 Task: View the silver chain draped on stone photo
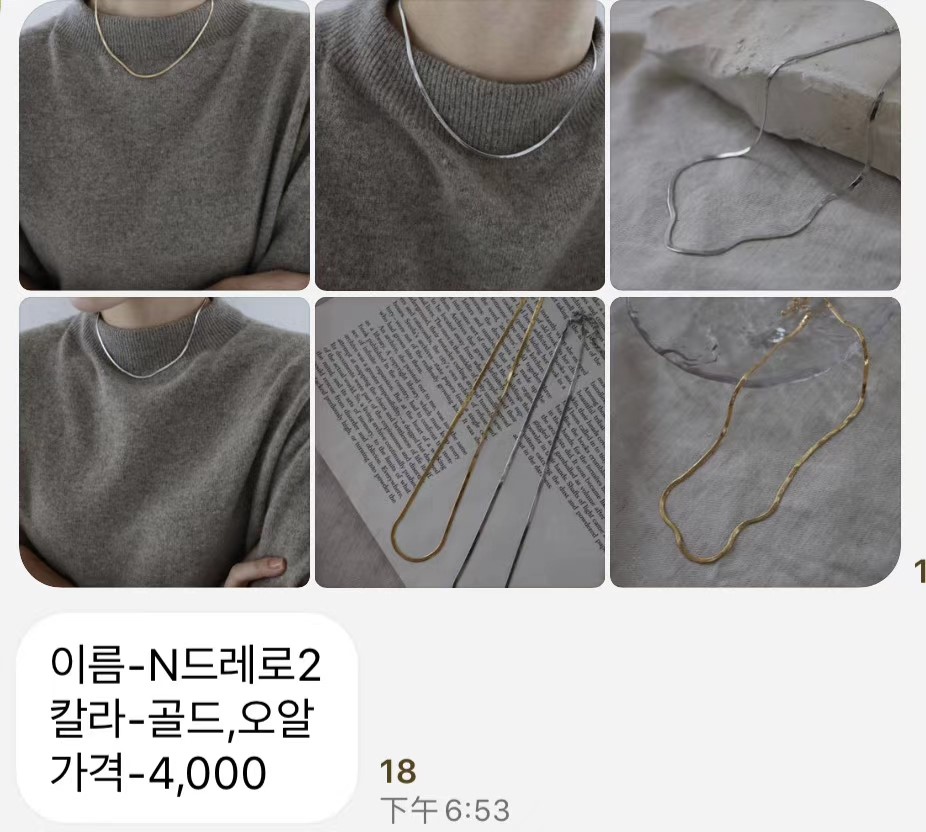pyautogui.click(x=755, y=145)
